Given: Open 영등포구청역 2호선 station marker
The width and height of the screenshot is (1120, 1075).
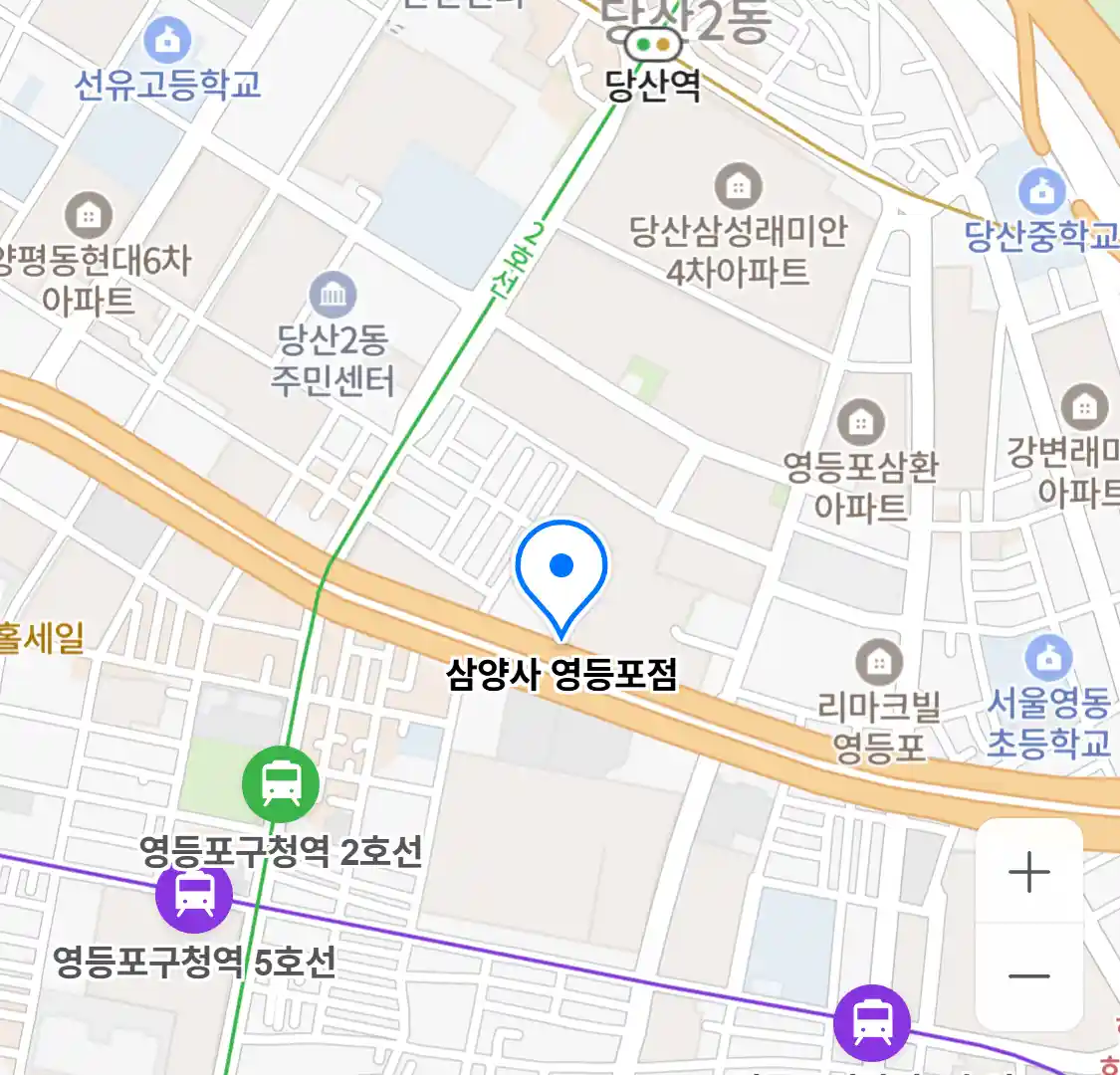Looking at the screenshot, I should [281, 784].
